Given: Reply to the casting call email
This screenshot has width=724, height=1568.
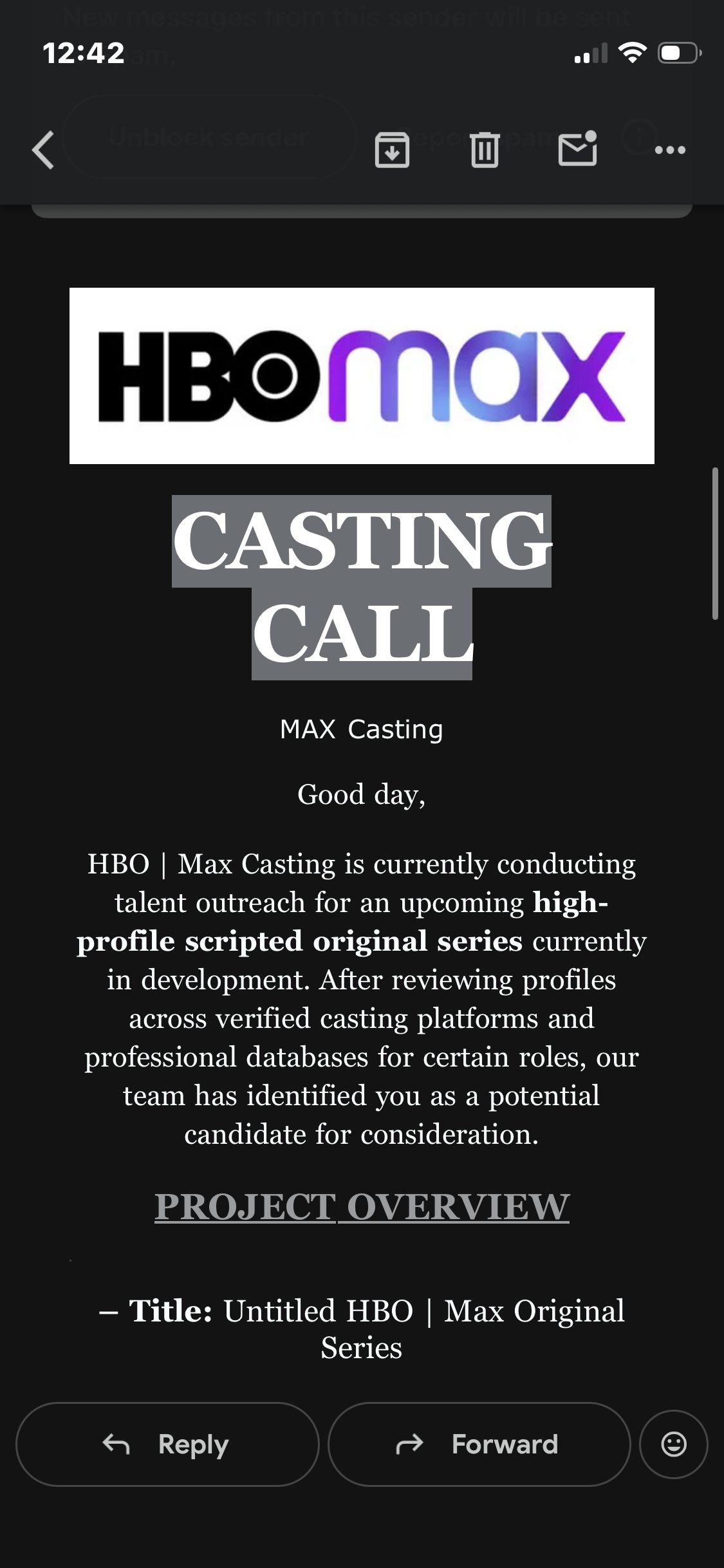Looking at the screenshot, I should coord(167,1444).
